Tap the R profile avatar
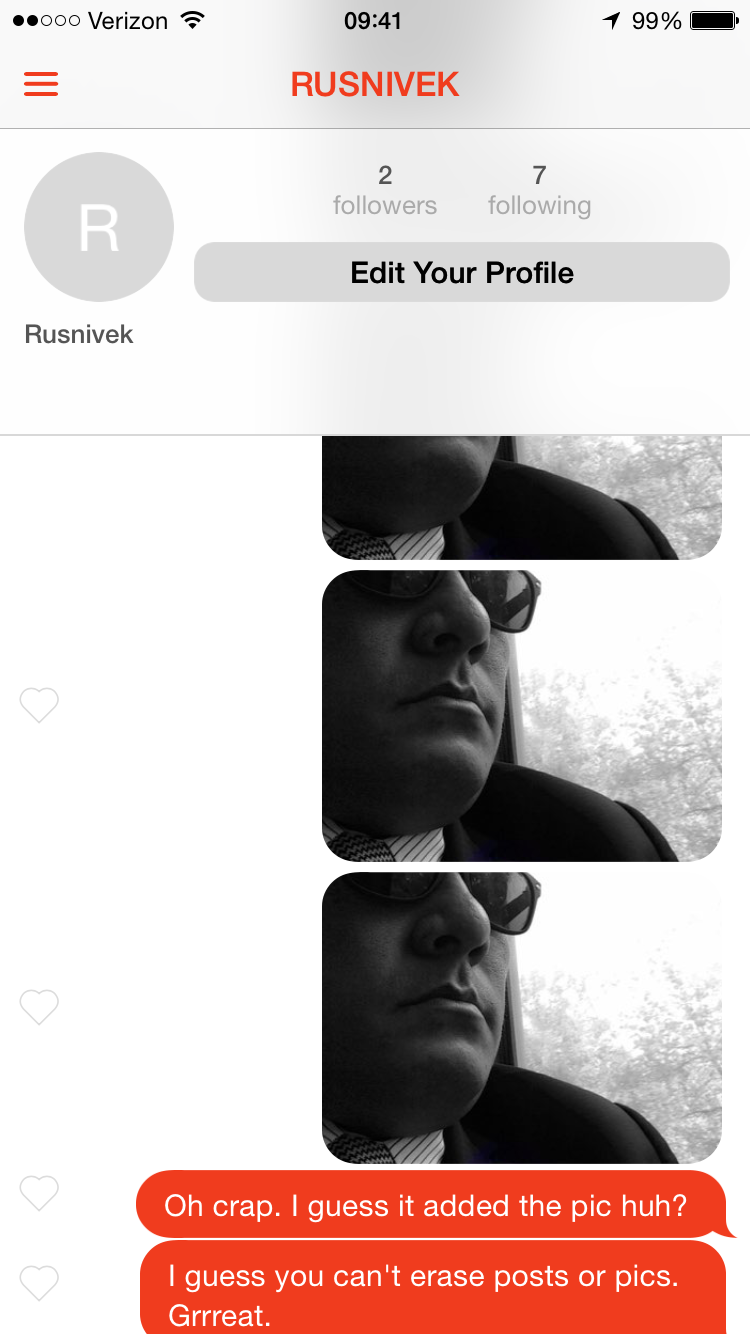 [99, 227]
